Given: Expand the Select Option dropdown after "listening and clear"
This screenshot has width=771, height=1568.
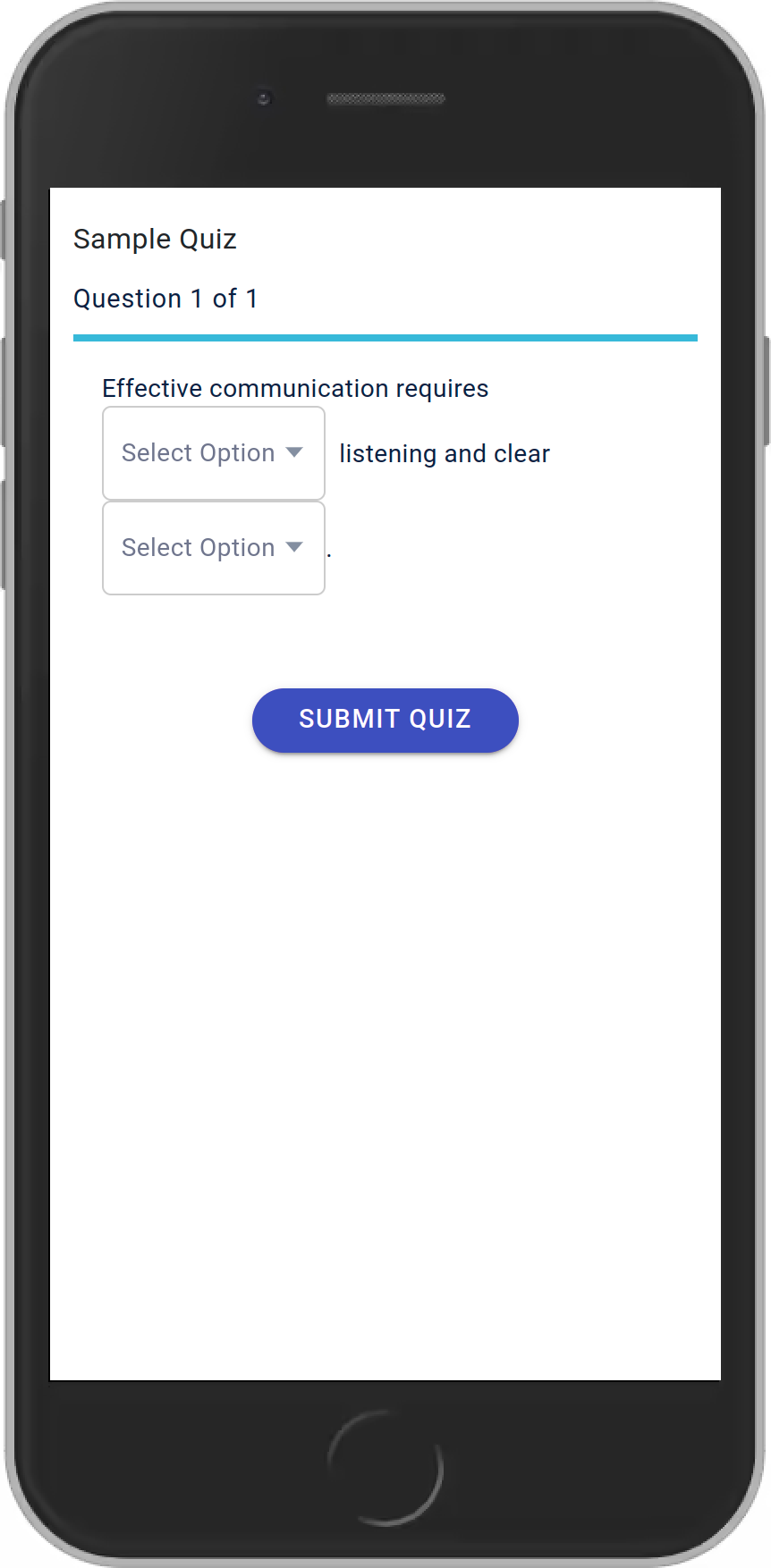Looking at the screenshot, I should [213, 548].
